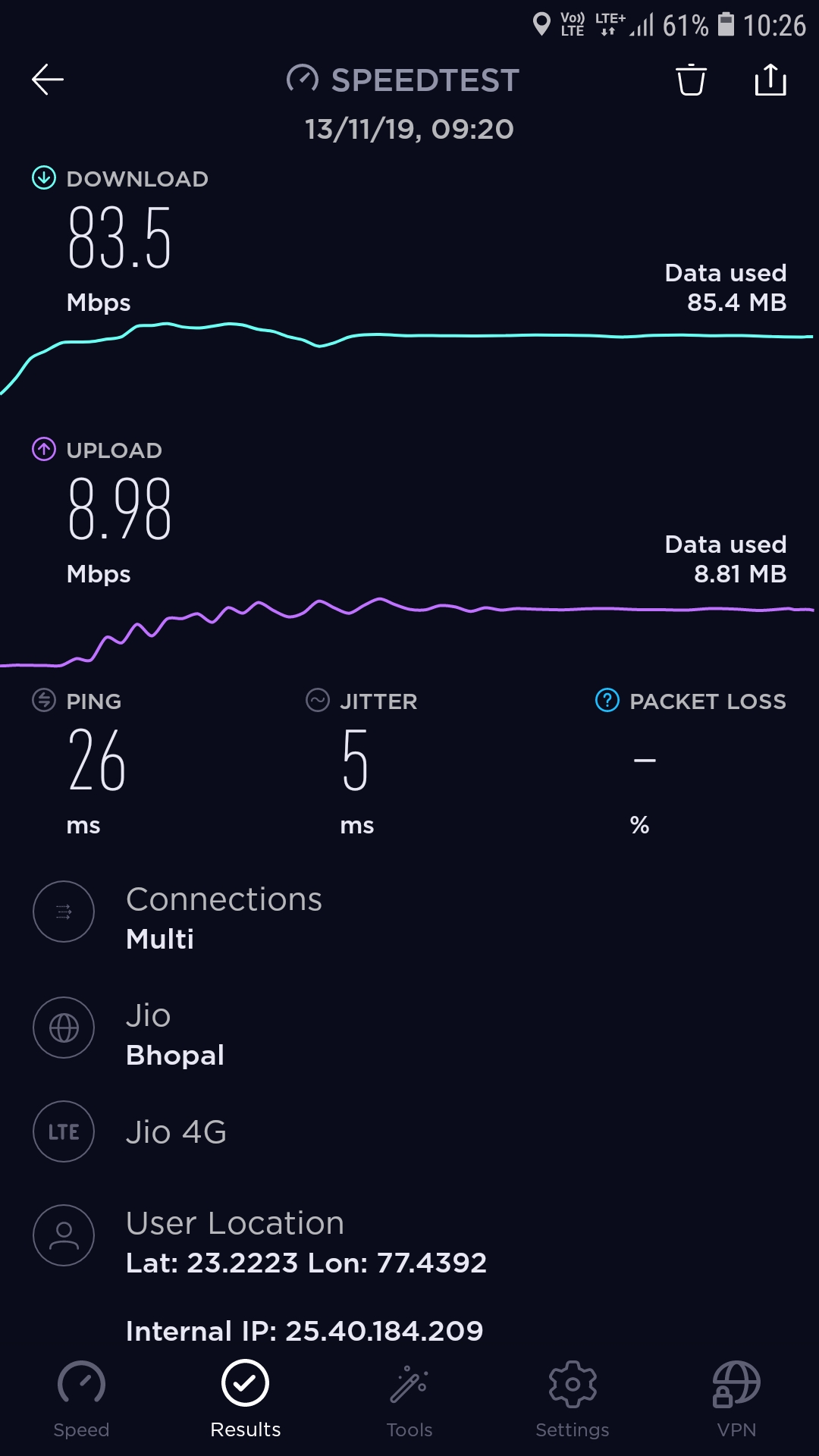Screen dimensions: 819x1456
Task: Tap the Ping indicator icon
Action: [x=43, y=701]
